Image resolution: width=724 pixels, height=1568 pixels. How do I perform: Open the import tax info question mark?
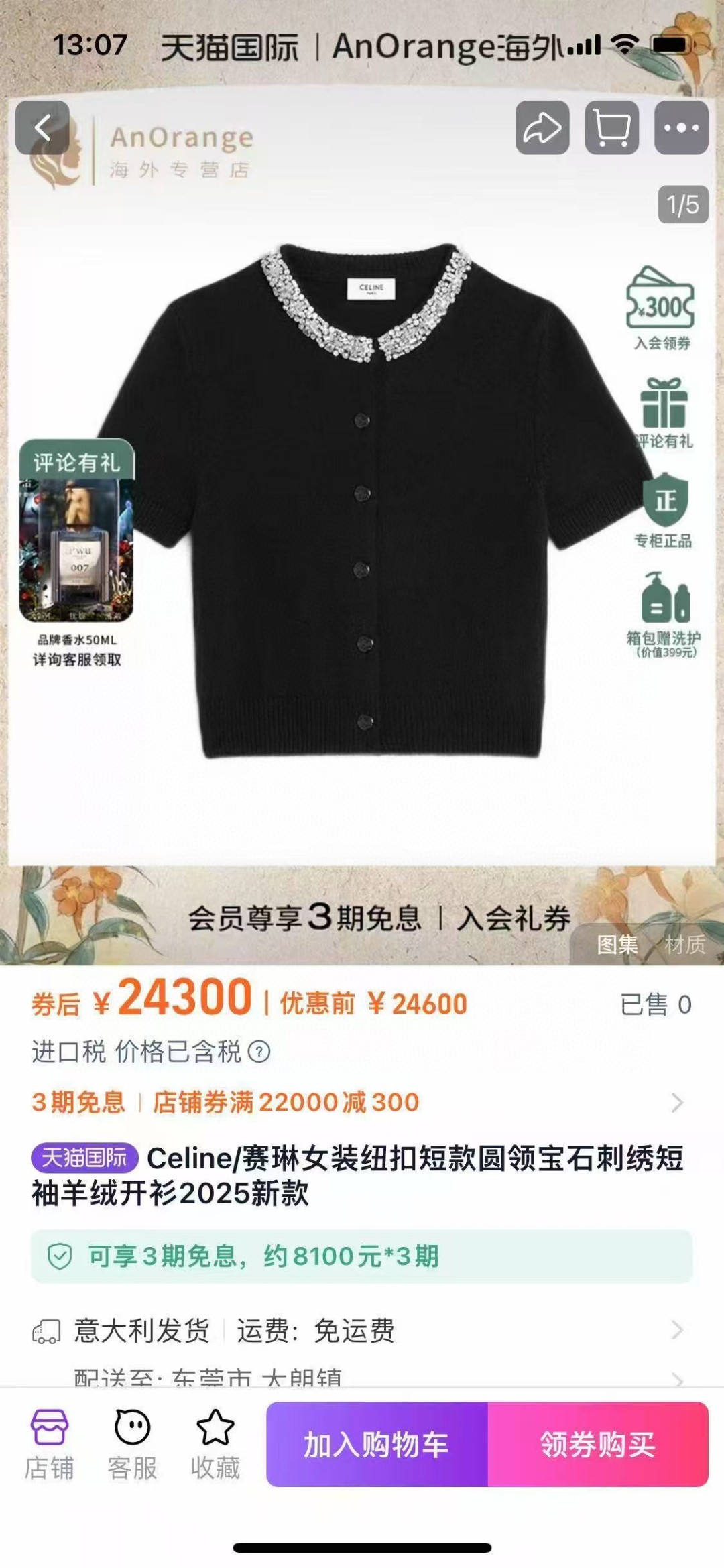tap(259, 1051)
